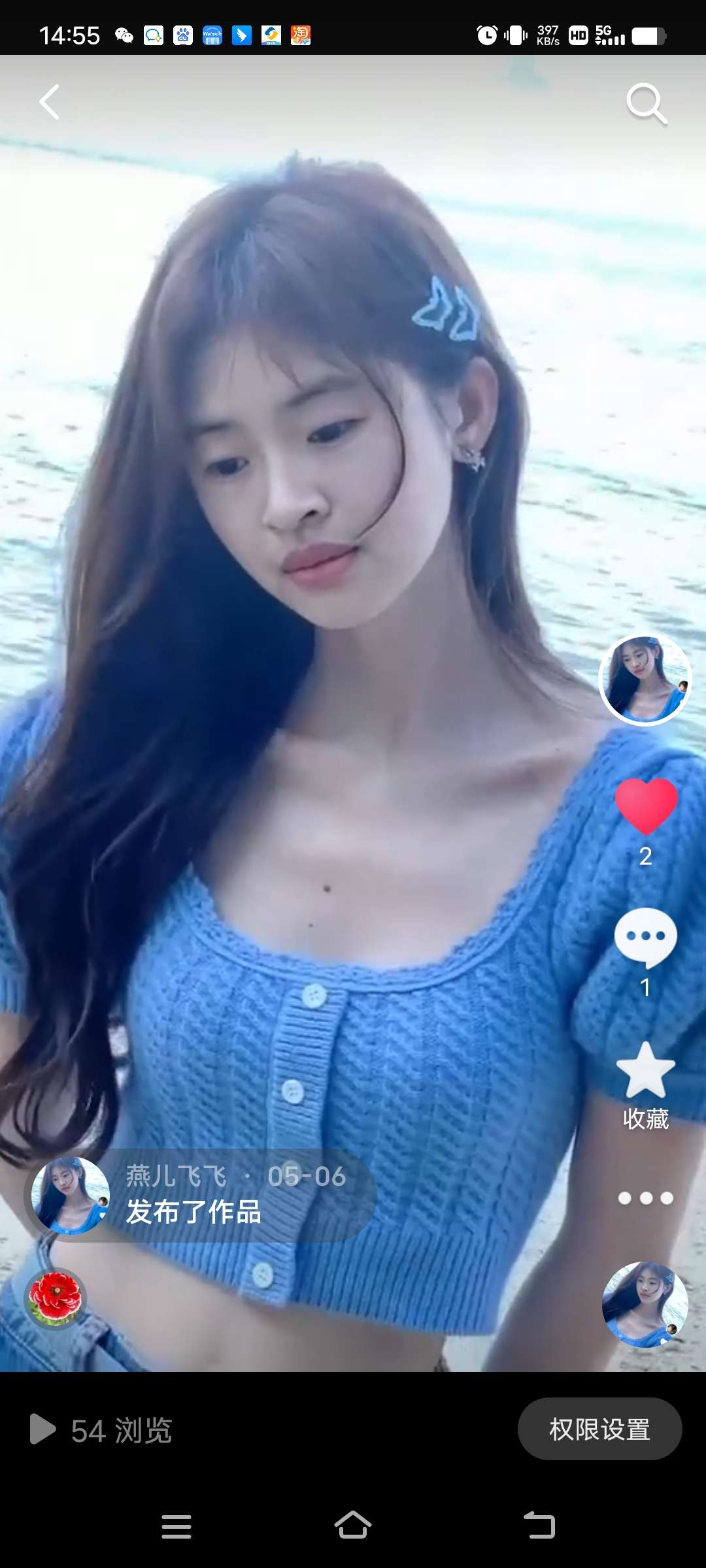Open the recent apps menu
This screenshot has height=1568, width=706.
pos(176,1526)
